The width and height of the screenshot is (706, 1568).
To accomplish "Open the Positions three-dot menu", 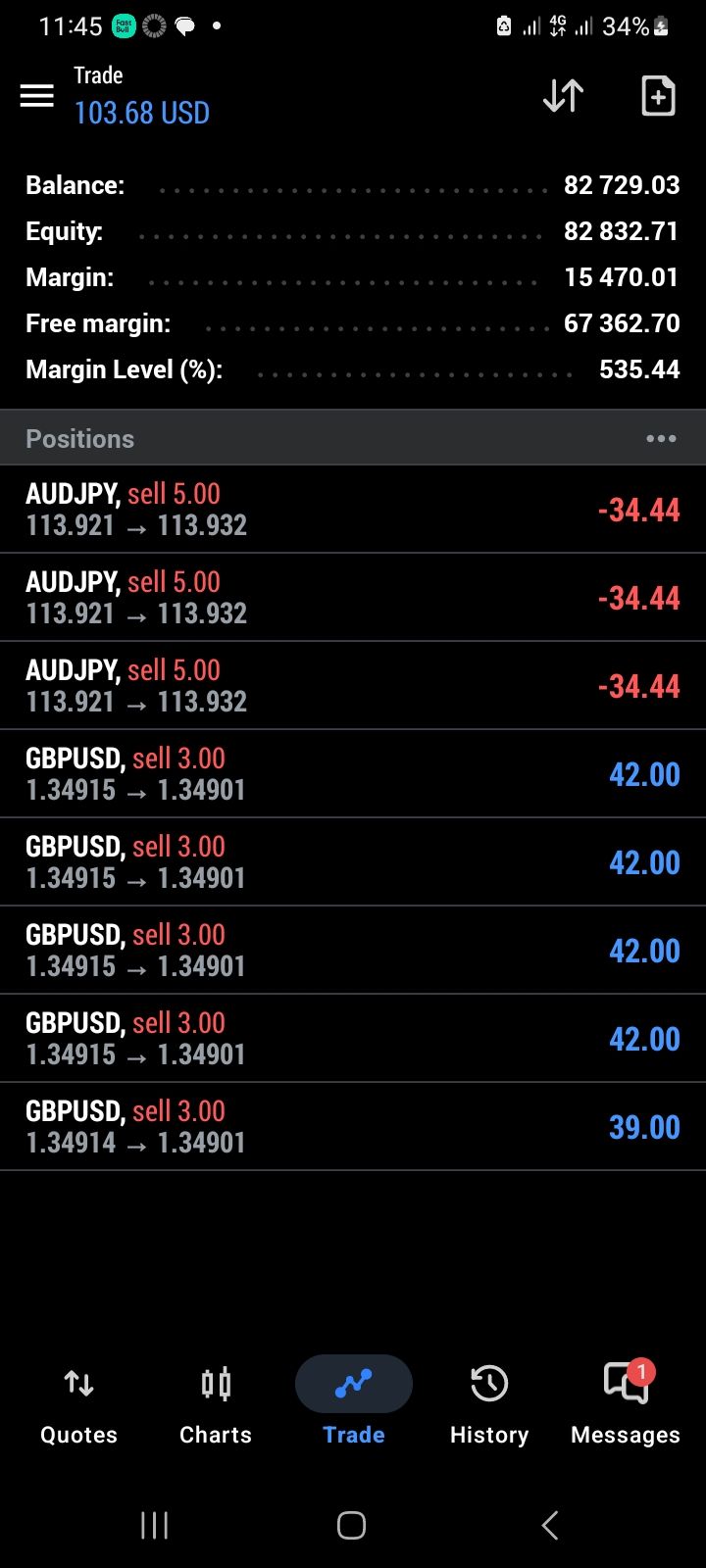I will click(x=661, y=439).
